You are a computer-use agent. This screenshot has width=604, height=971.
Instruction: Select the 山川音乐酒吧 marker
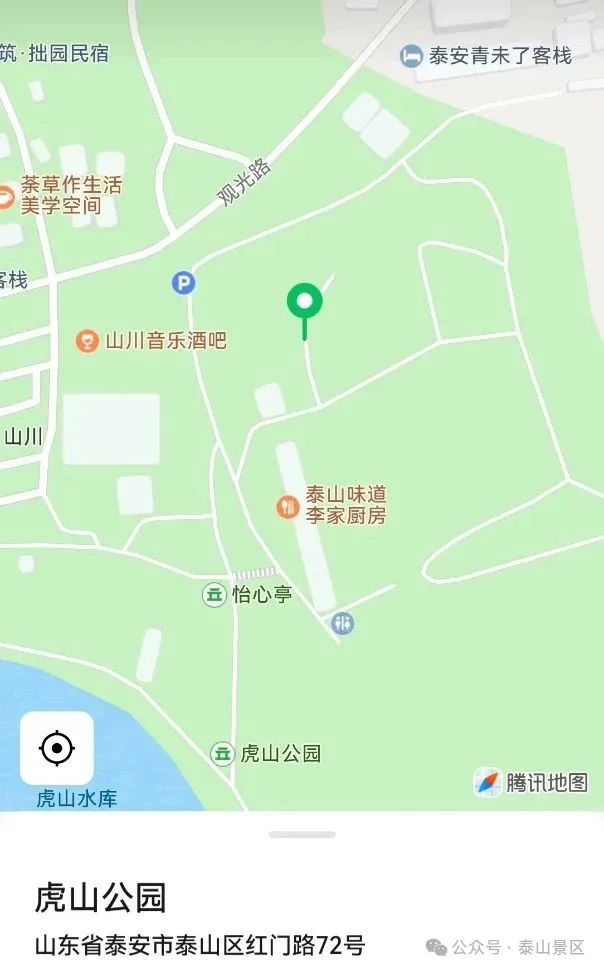(x=88, y=341)
